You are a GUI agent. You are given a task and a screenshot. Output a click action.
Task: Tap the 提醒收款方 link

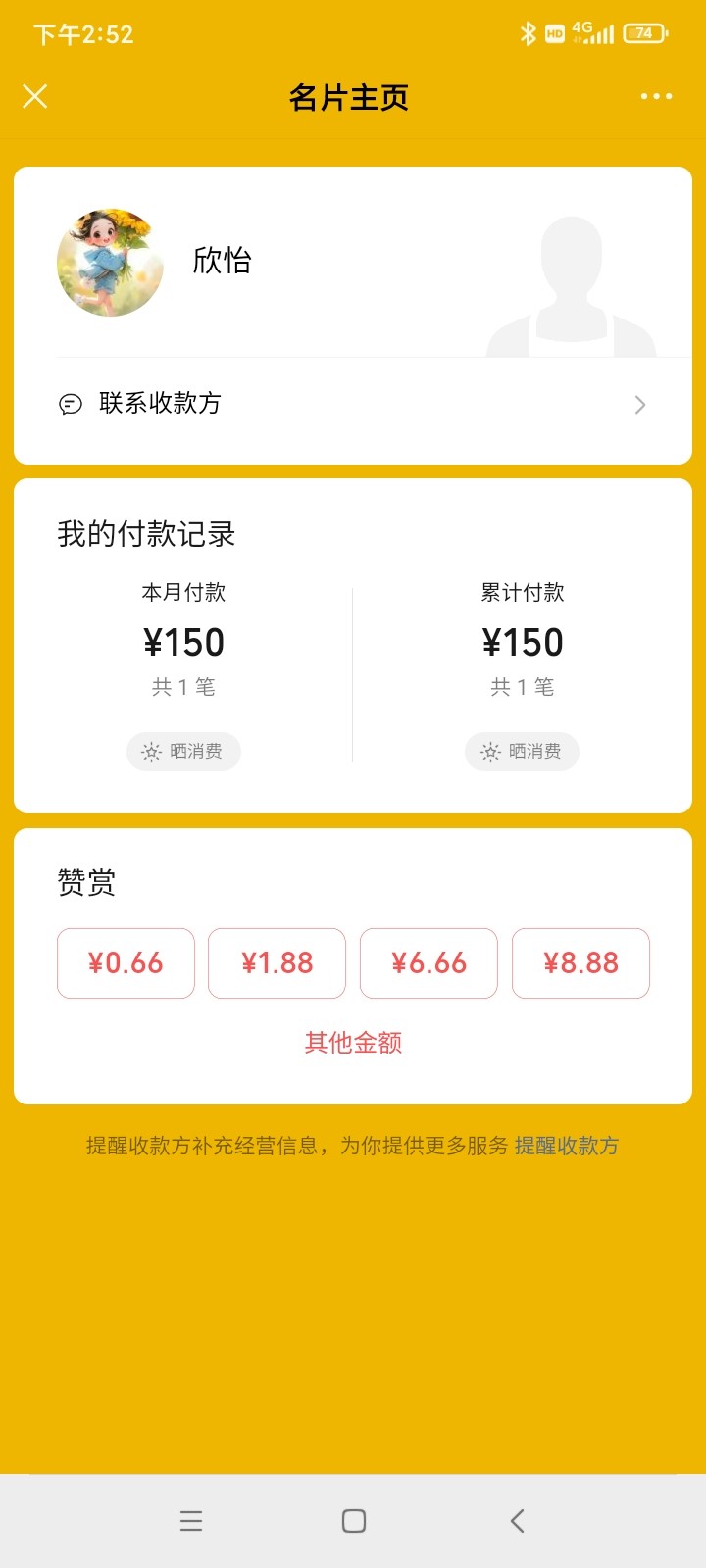coord(567,1146)
